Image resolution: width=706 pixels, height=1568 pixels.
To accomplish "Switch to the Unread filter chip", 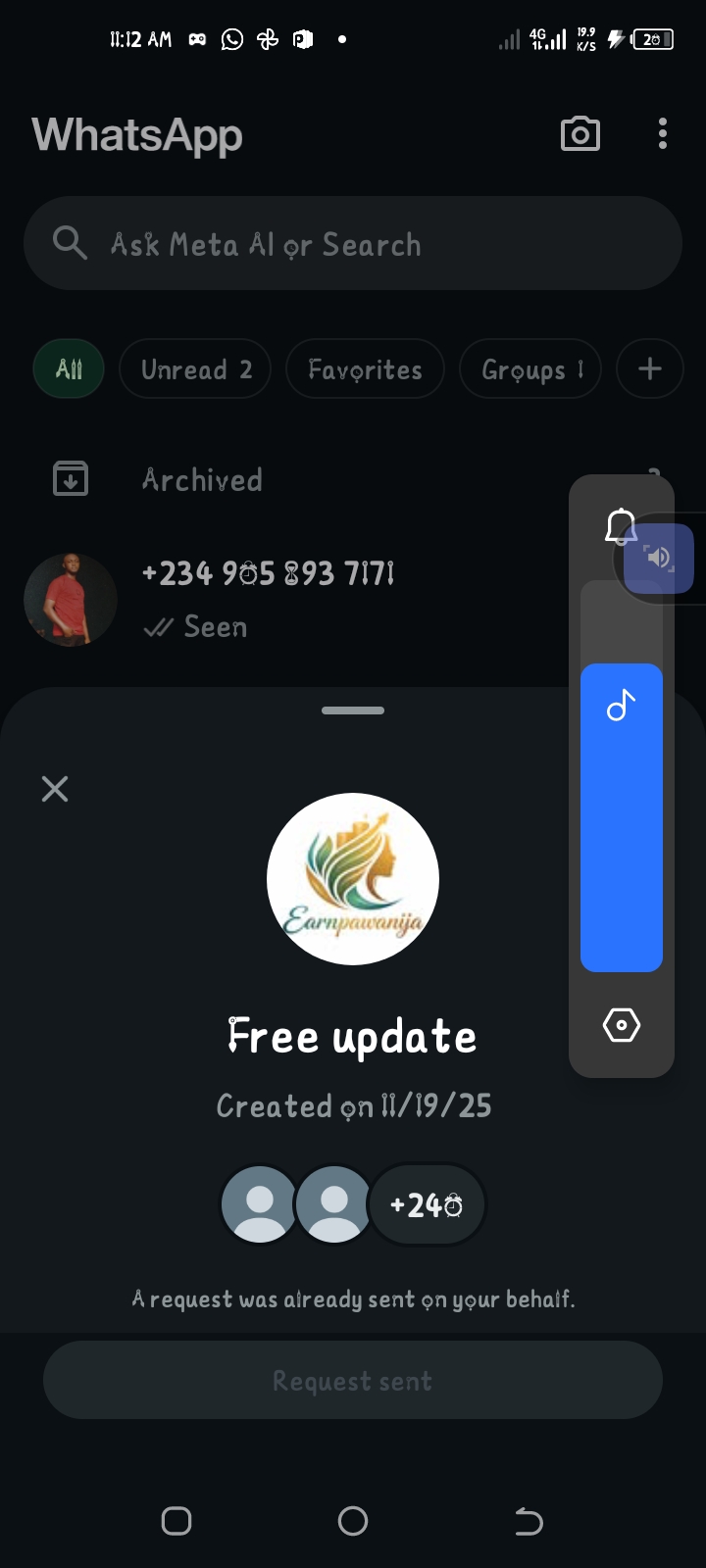I will [x=195, y=369].
